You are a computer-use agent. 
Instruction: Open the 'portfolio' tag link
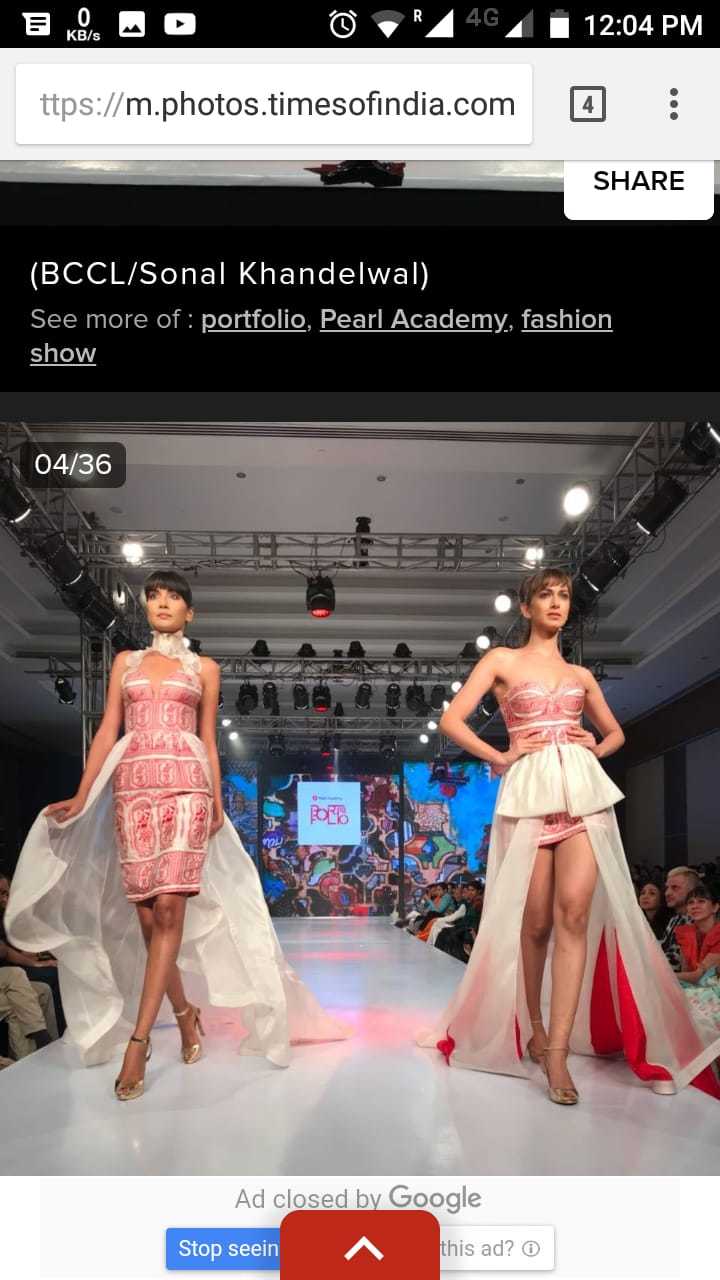pyautogui.click(x=253, y=319)
